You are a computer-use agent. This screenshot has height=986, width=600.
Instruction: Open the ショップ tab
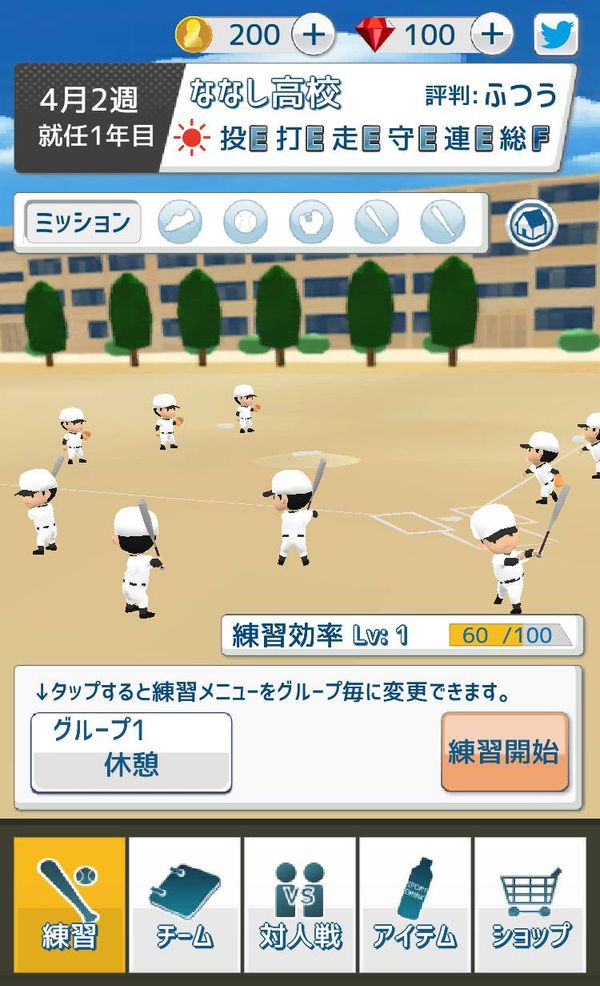tap(530, 904)
